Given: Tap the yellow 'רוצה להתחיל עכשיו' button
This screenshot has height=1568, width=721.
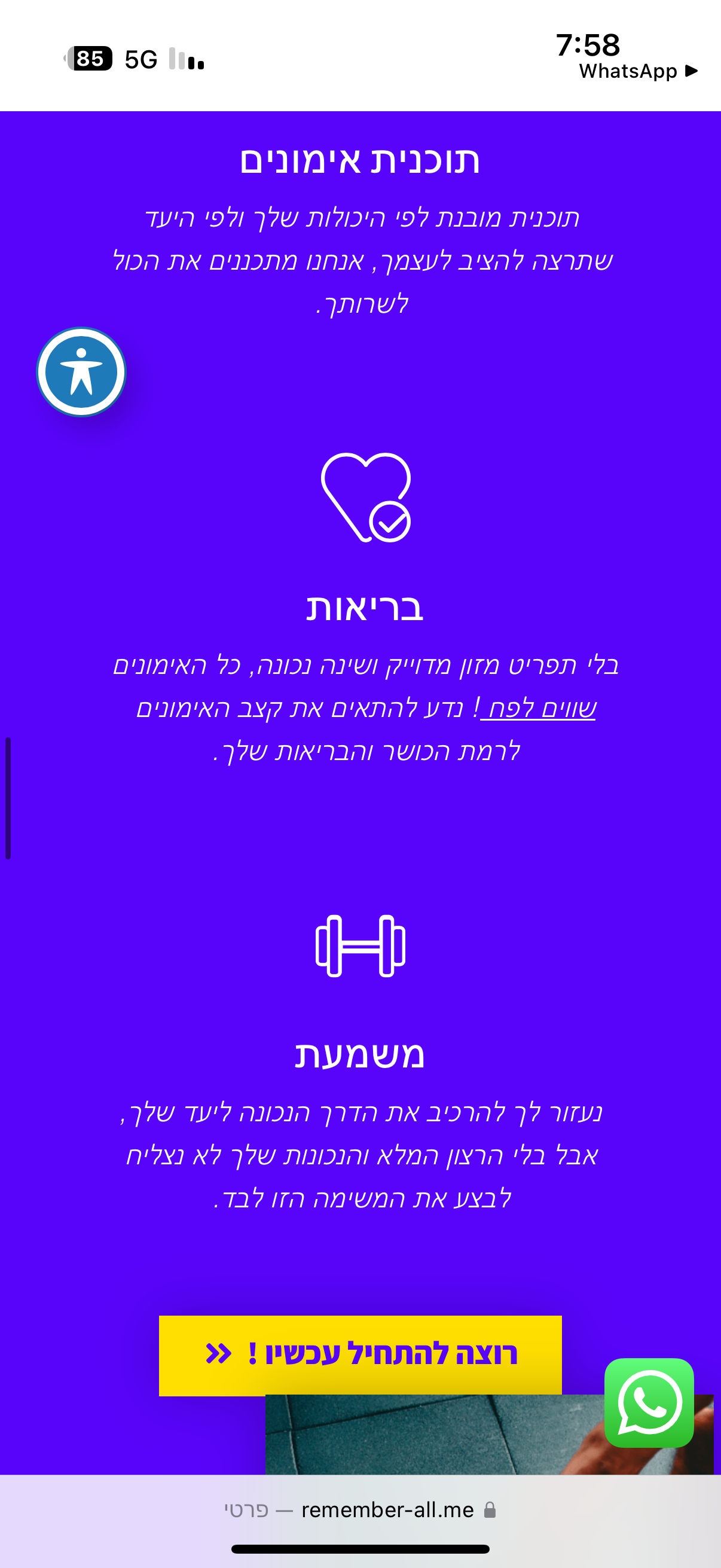Looking at the screenshot, I should 360,1355.
